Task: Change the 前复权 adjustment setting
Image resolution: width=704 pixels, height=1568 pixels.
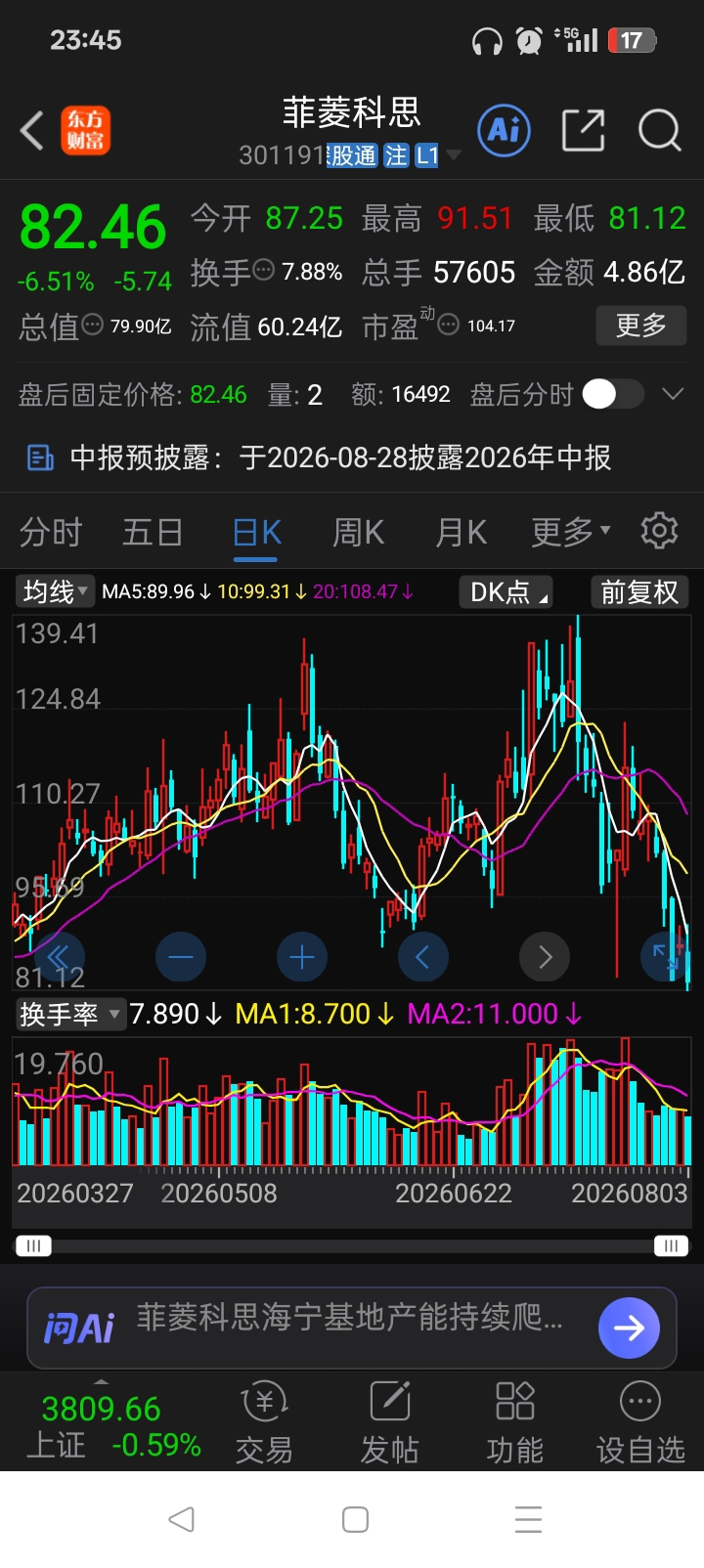Action: click(x=639, y=592)
